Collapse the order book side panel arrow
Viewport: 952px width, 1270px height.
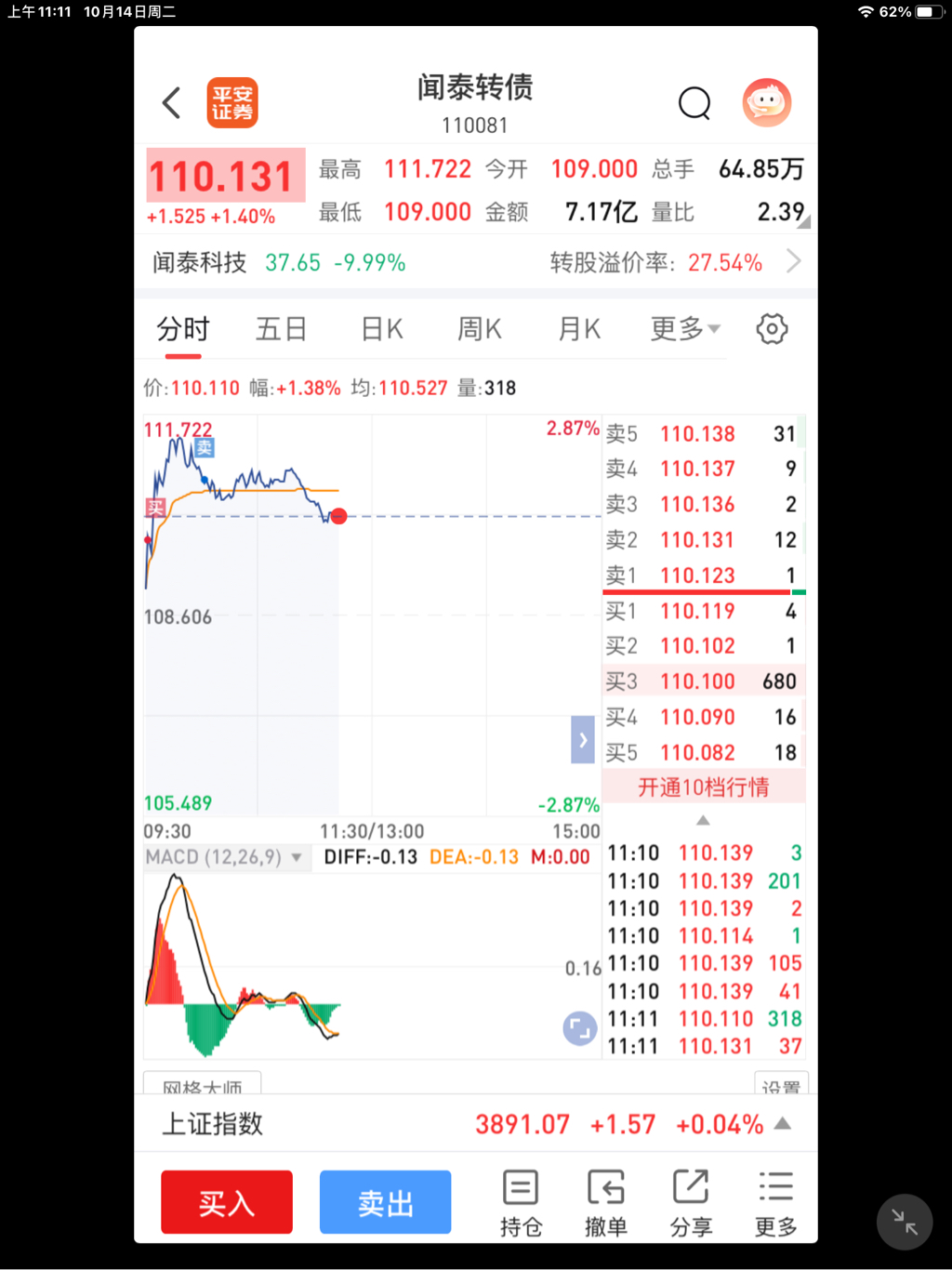coord(583,740)
